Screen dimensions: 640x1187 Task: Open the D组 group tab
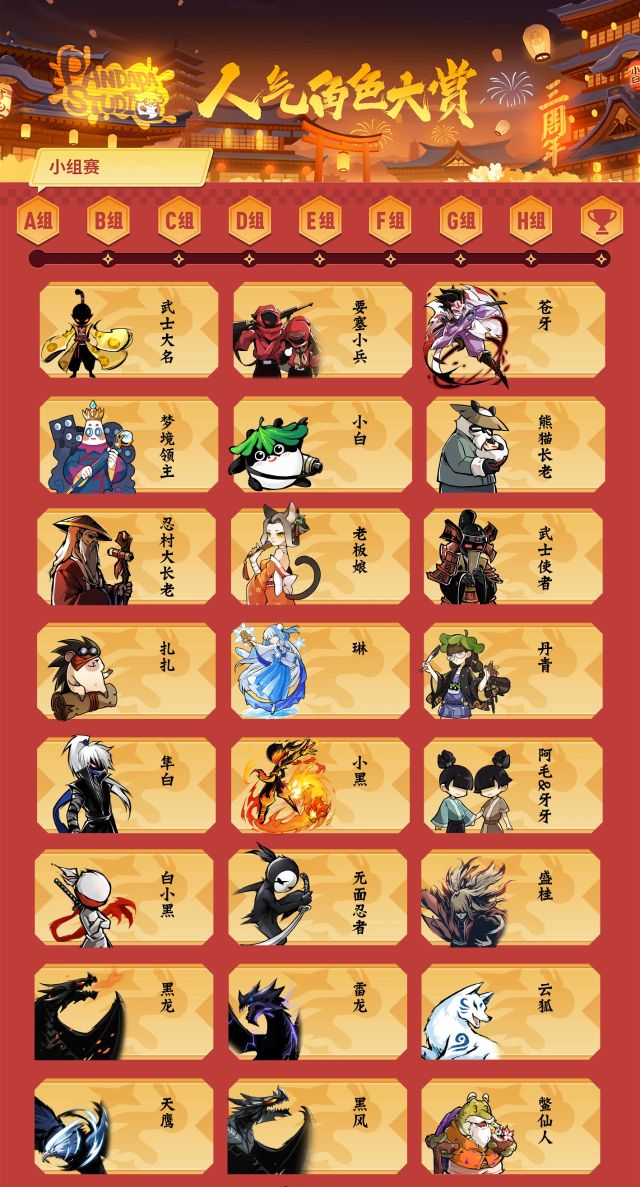pos(250,221)
